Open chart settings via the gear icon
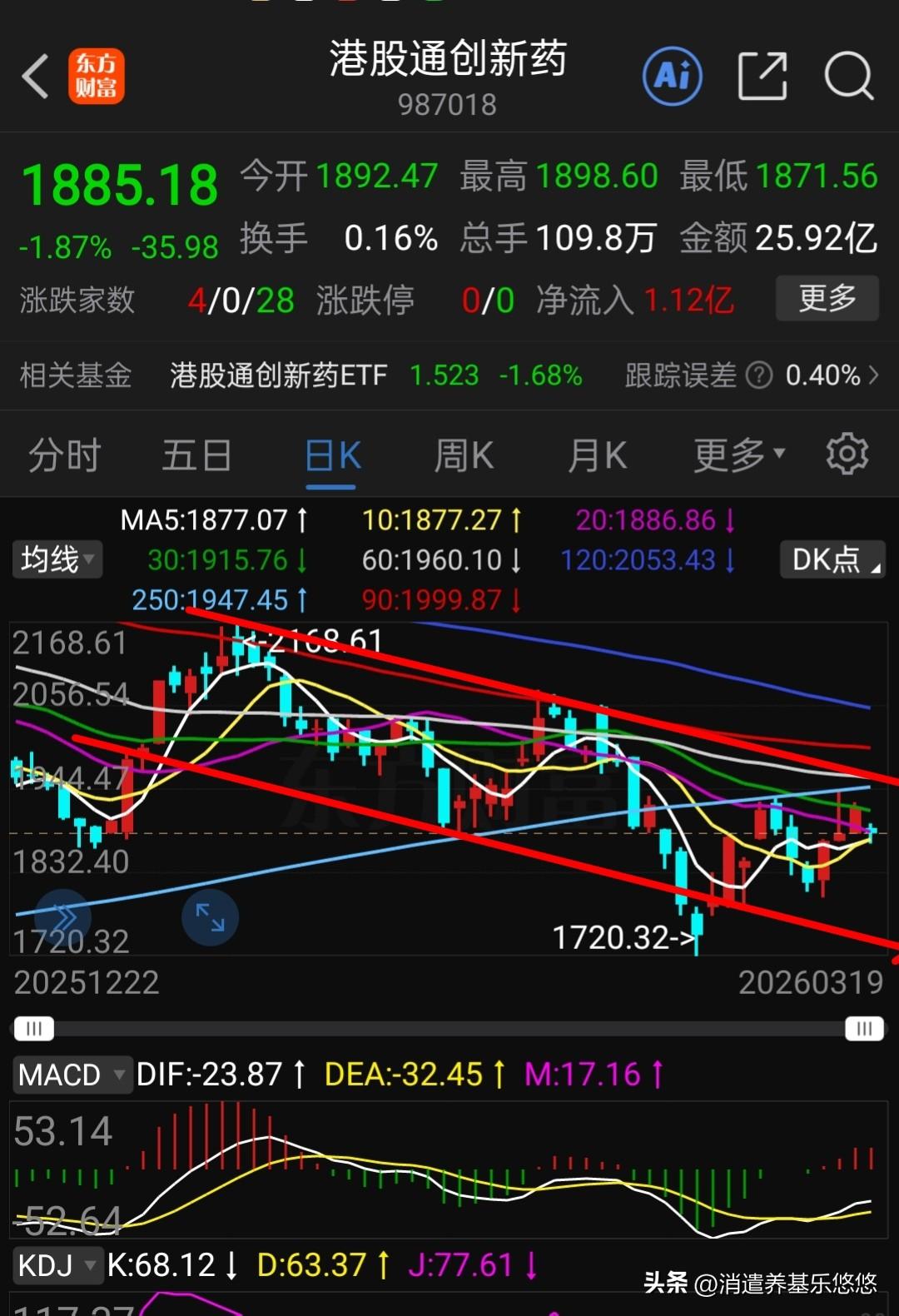 (847, 454)
